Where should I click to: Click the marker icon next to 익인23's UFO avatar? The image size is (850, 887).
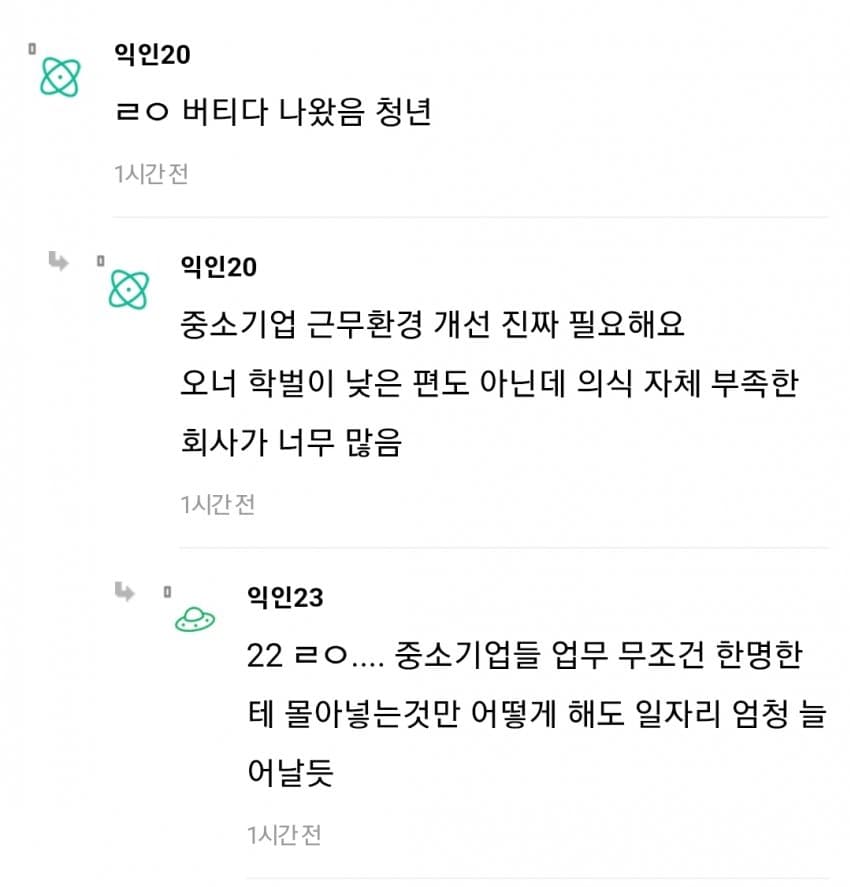[166, 590]
